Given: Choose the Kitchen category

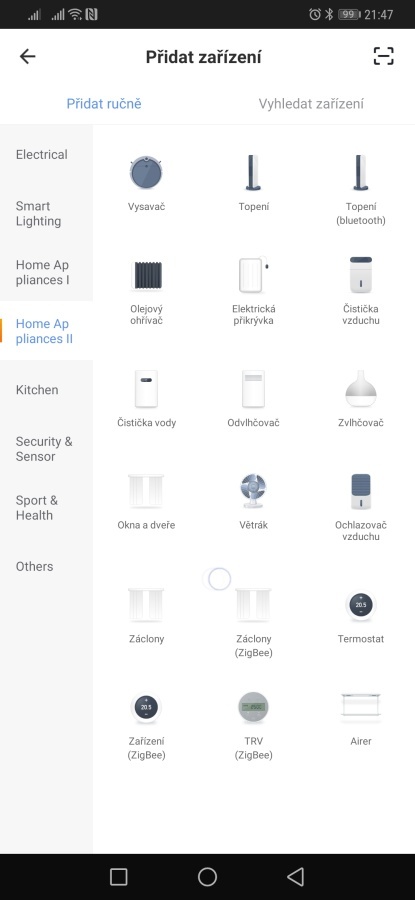Looking at the screenshot, I should 37,390.
